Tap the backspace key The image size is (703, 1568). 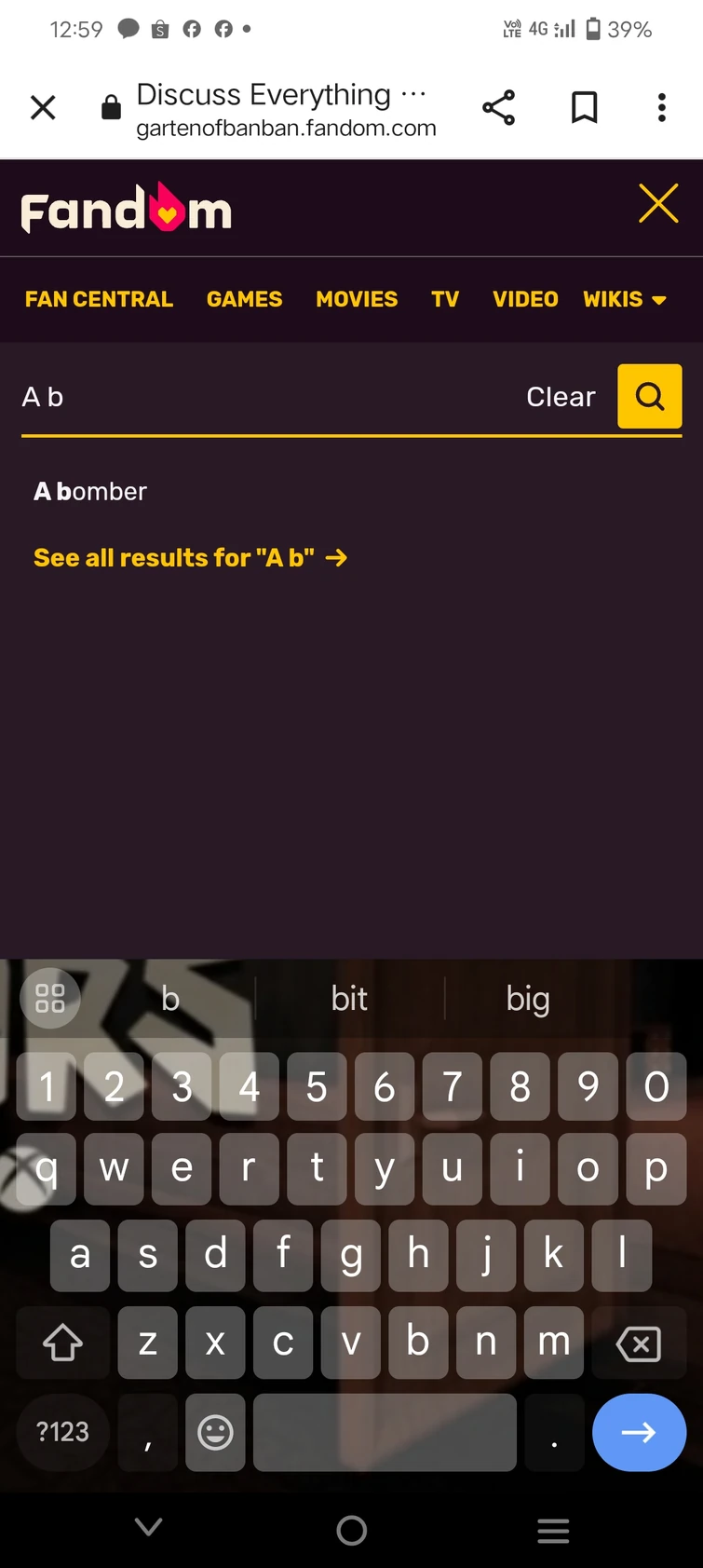(x=639, y=1343)
